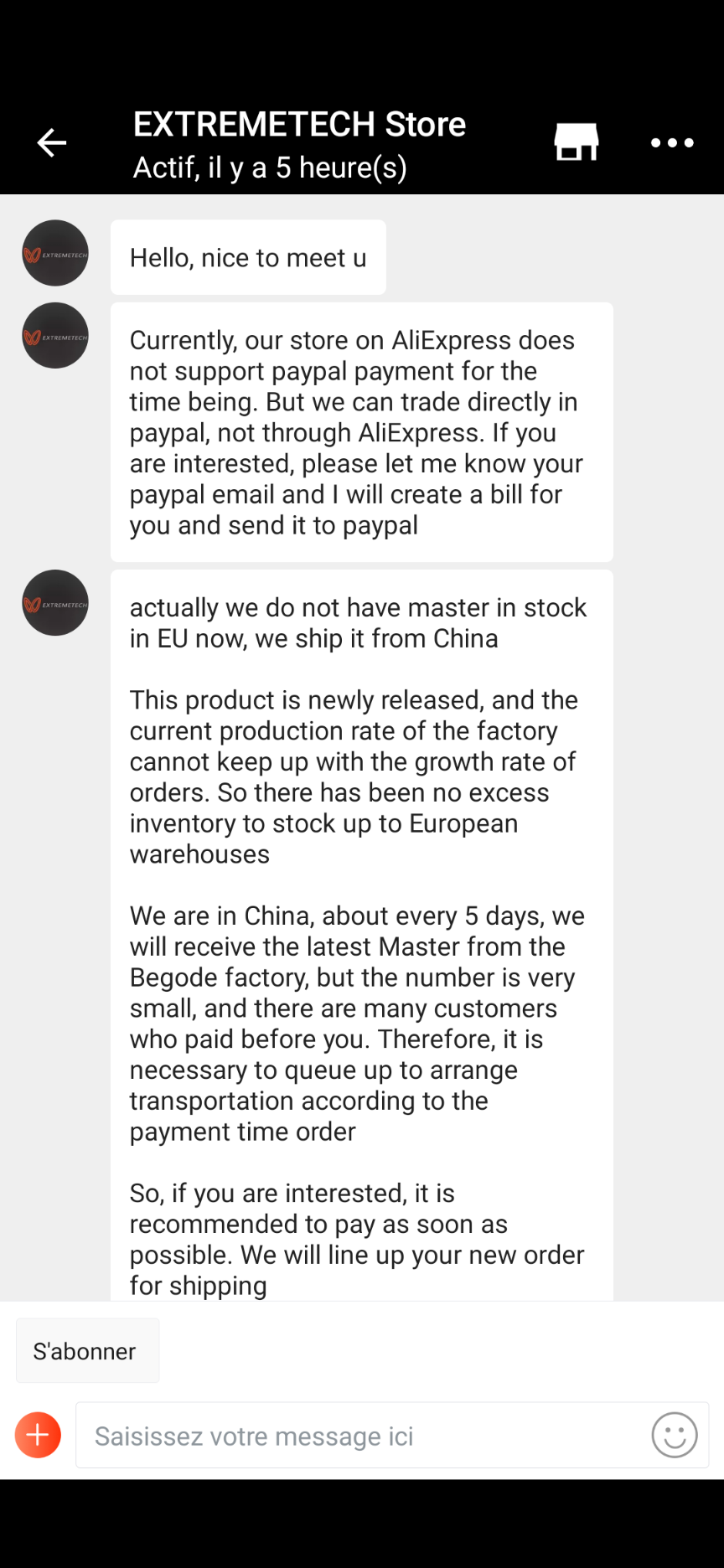The width and height of the screenshot is (724, 1568).
Task: Open the three-dot overflow menu
Action: coord(672,142)
